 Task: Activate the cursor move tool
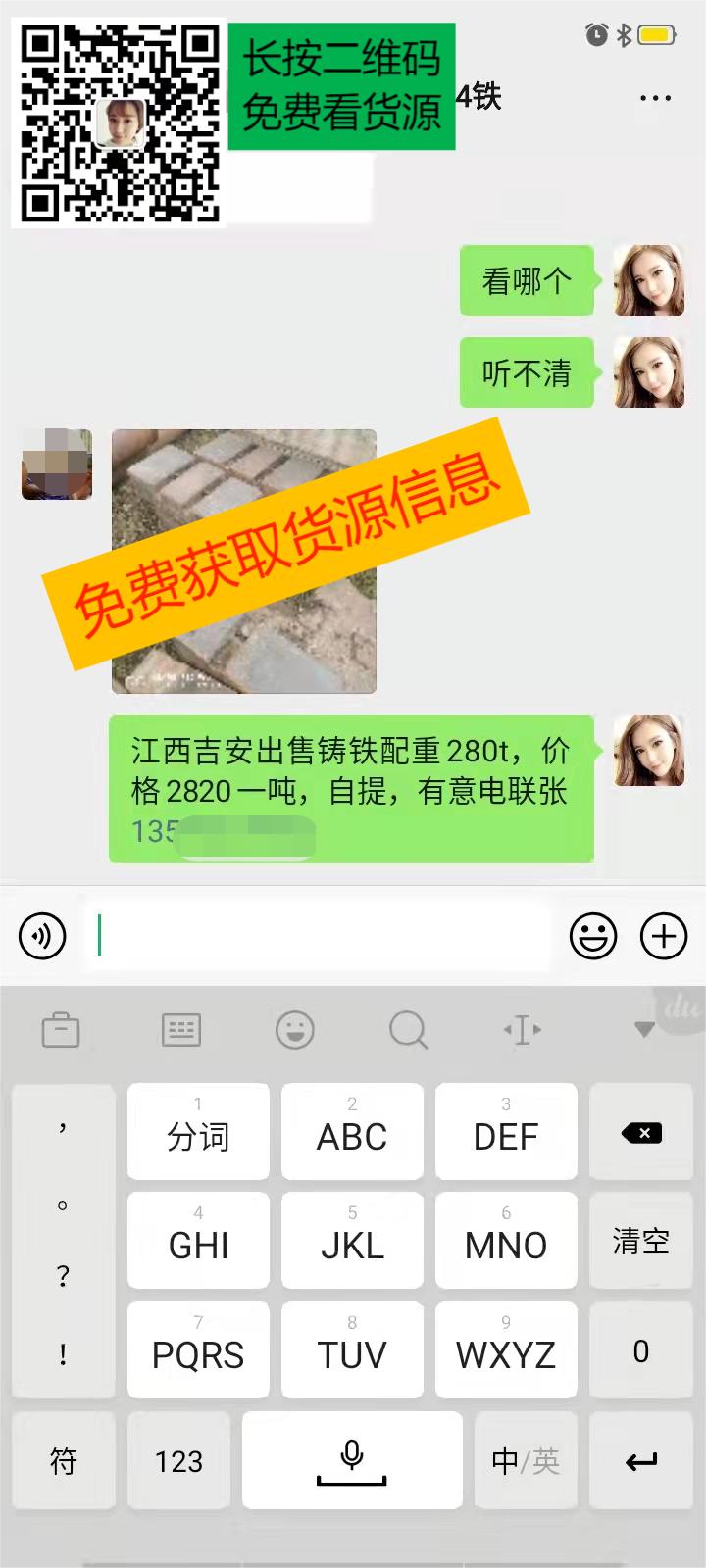click(x=522, y=1030)
